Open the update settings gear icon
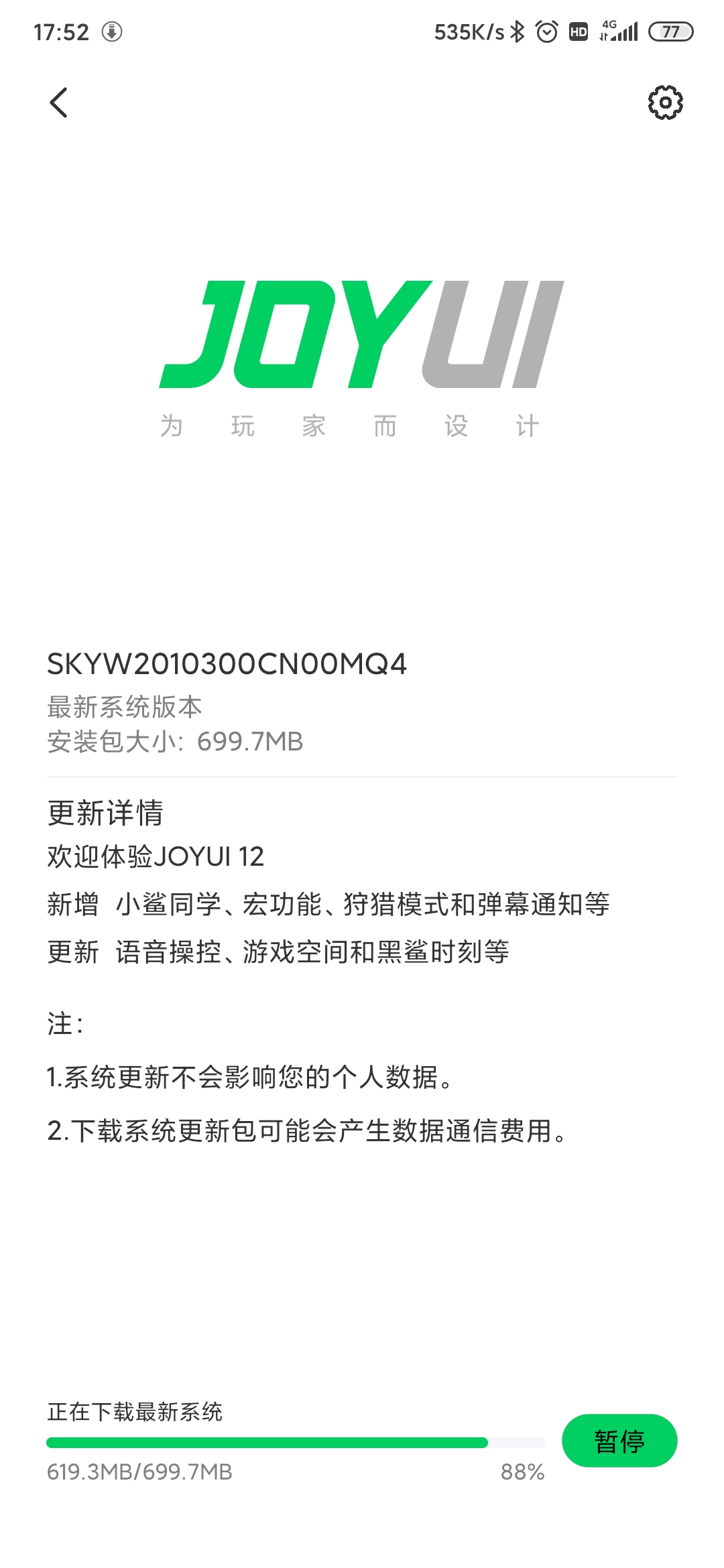Screen dimensions: 724x1568 (665, 103)
